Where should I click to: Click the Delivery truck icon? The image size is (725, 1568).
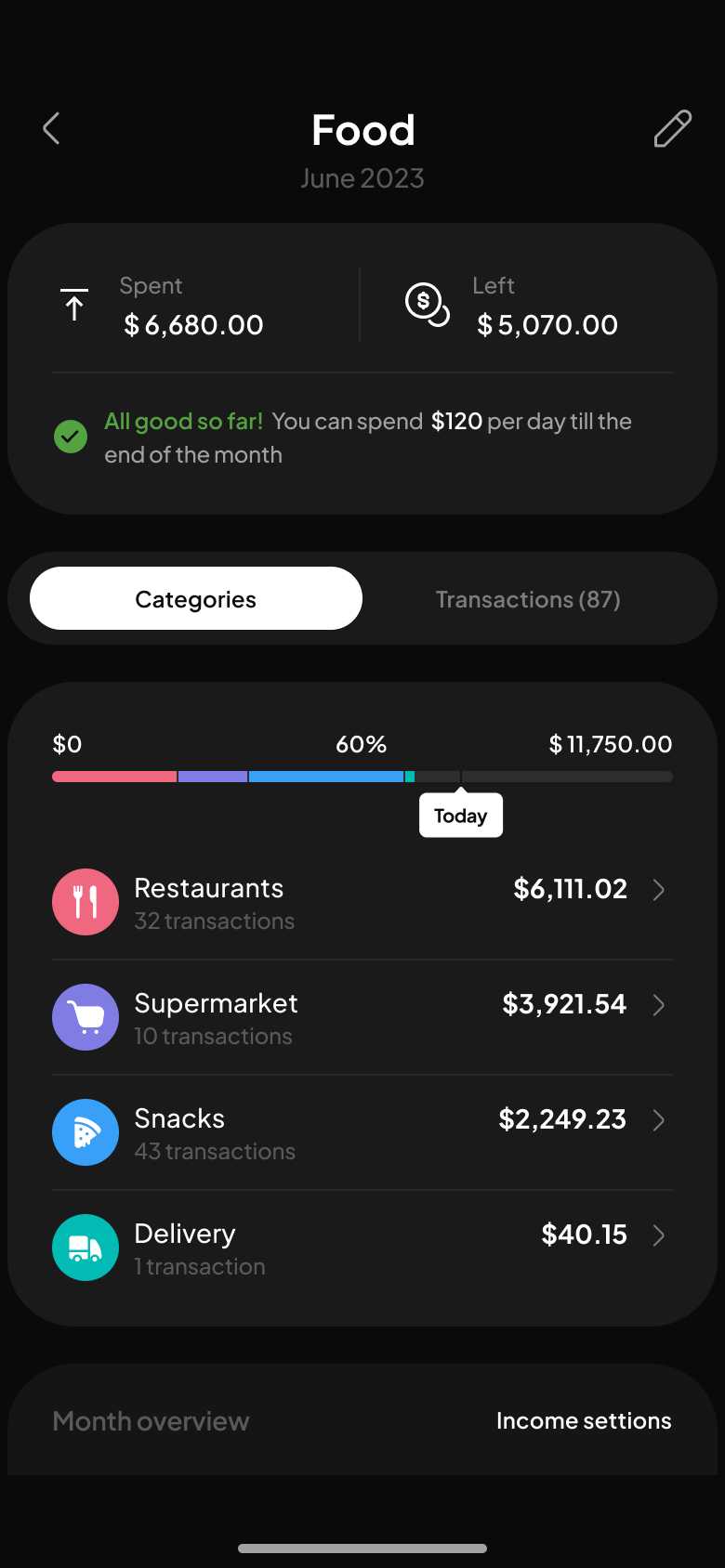click(x=85, y=1247)
